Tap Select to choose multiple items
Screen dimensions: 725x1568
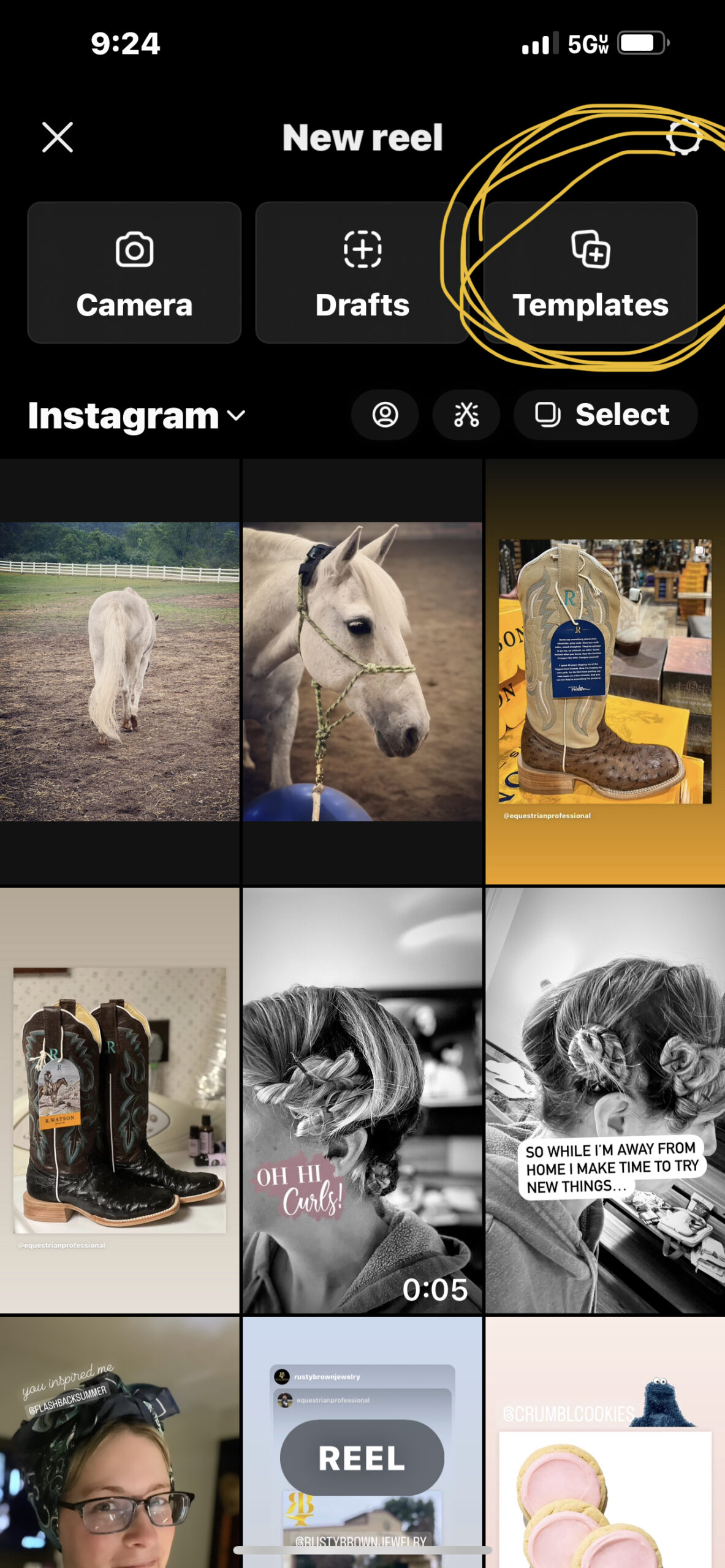coord(605,415)
